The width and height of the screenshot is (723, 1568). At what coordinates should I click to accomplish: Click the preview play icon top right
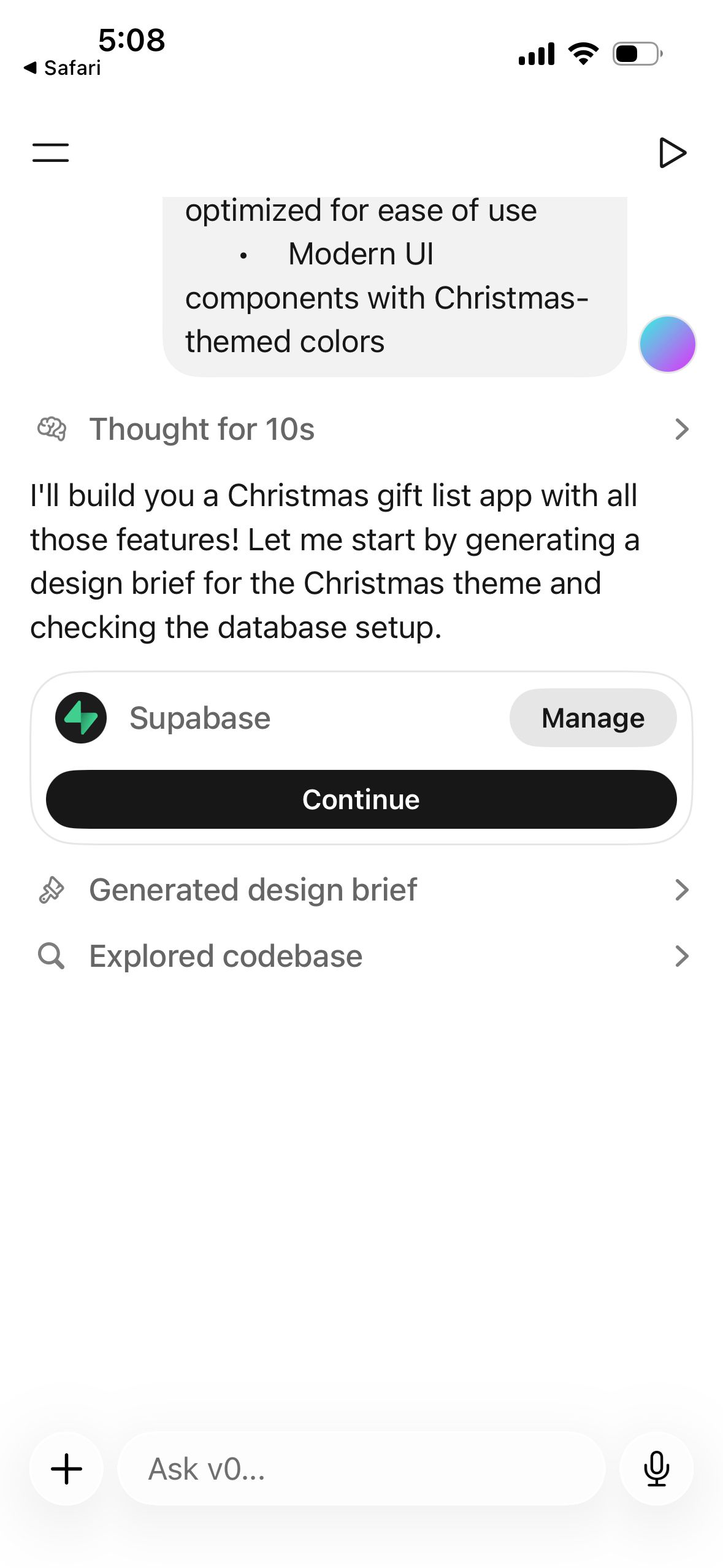pos(673,152)
